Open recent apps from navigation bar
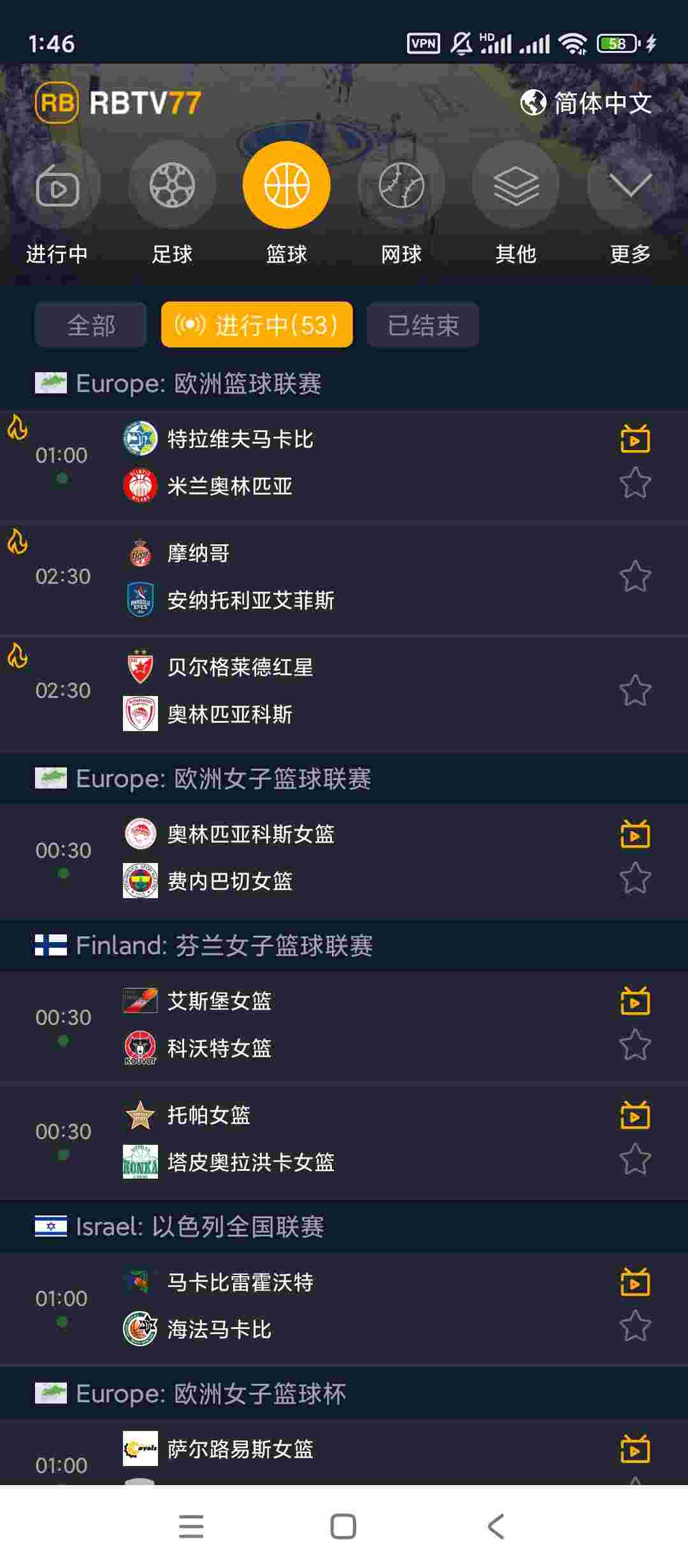The width and height of the screenshot is (688, 1568). click(191, 1527)
